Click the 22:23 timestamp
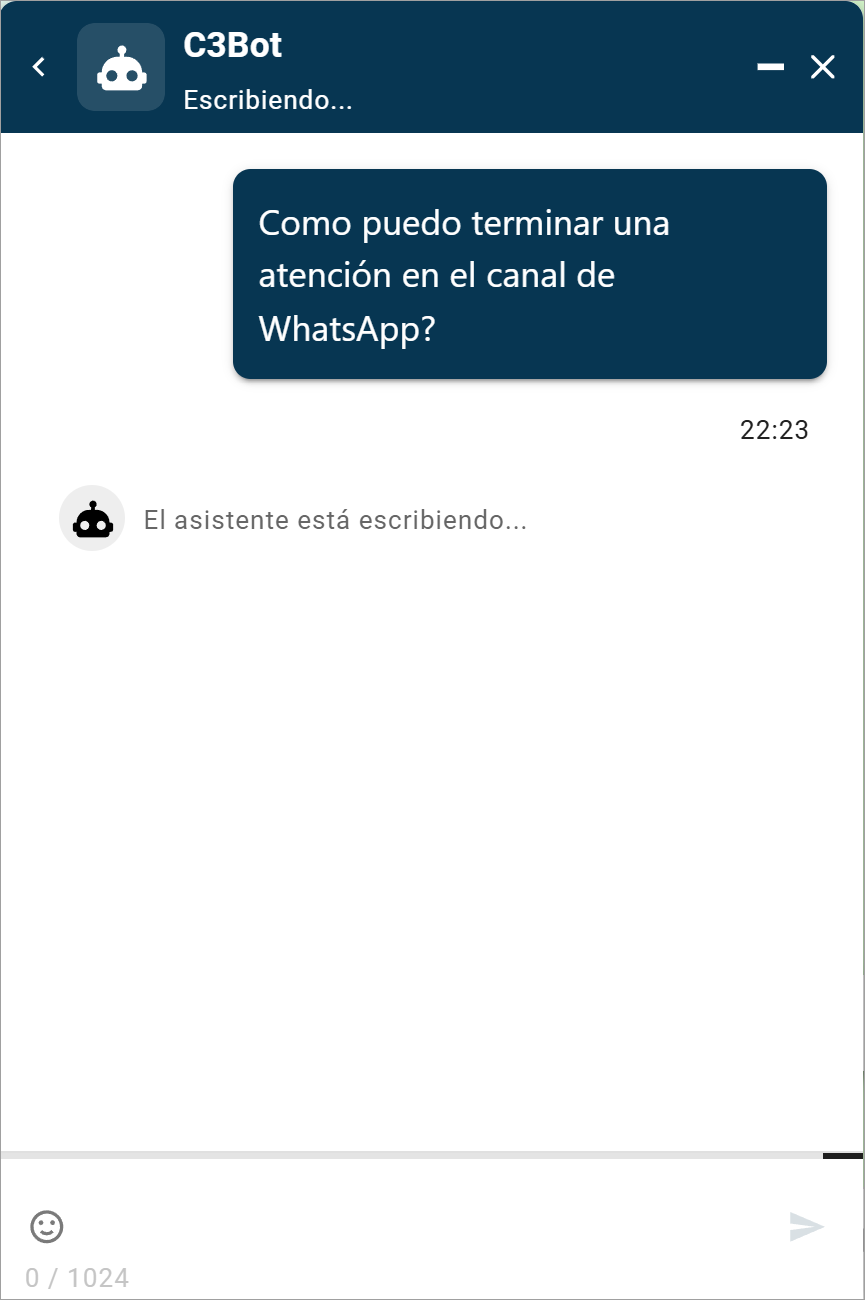 click(776, 430)
